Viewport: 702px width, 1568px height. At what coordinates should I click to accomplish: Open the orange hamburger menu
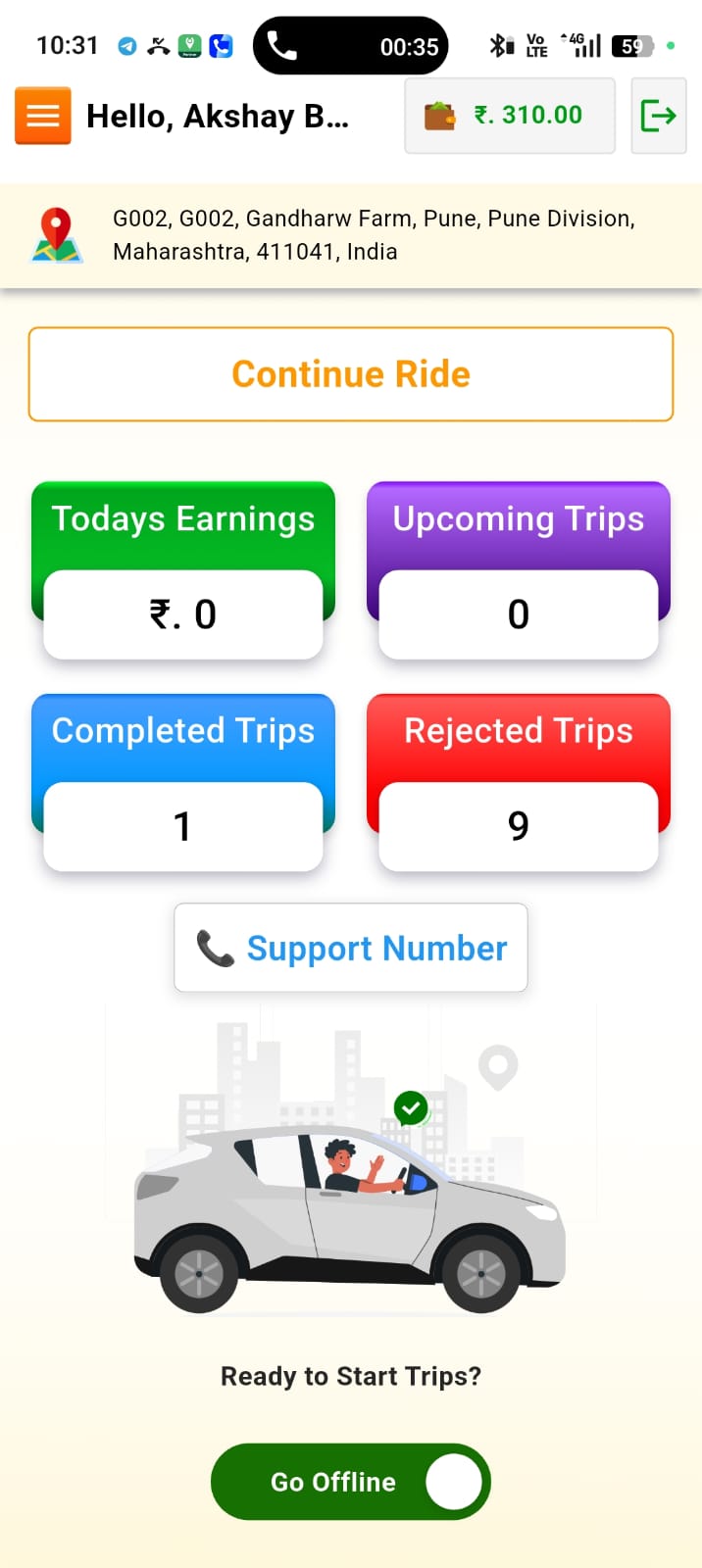(43, 116)
